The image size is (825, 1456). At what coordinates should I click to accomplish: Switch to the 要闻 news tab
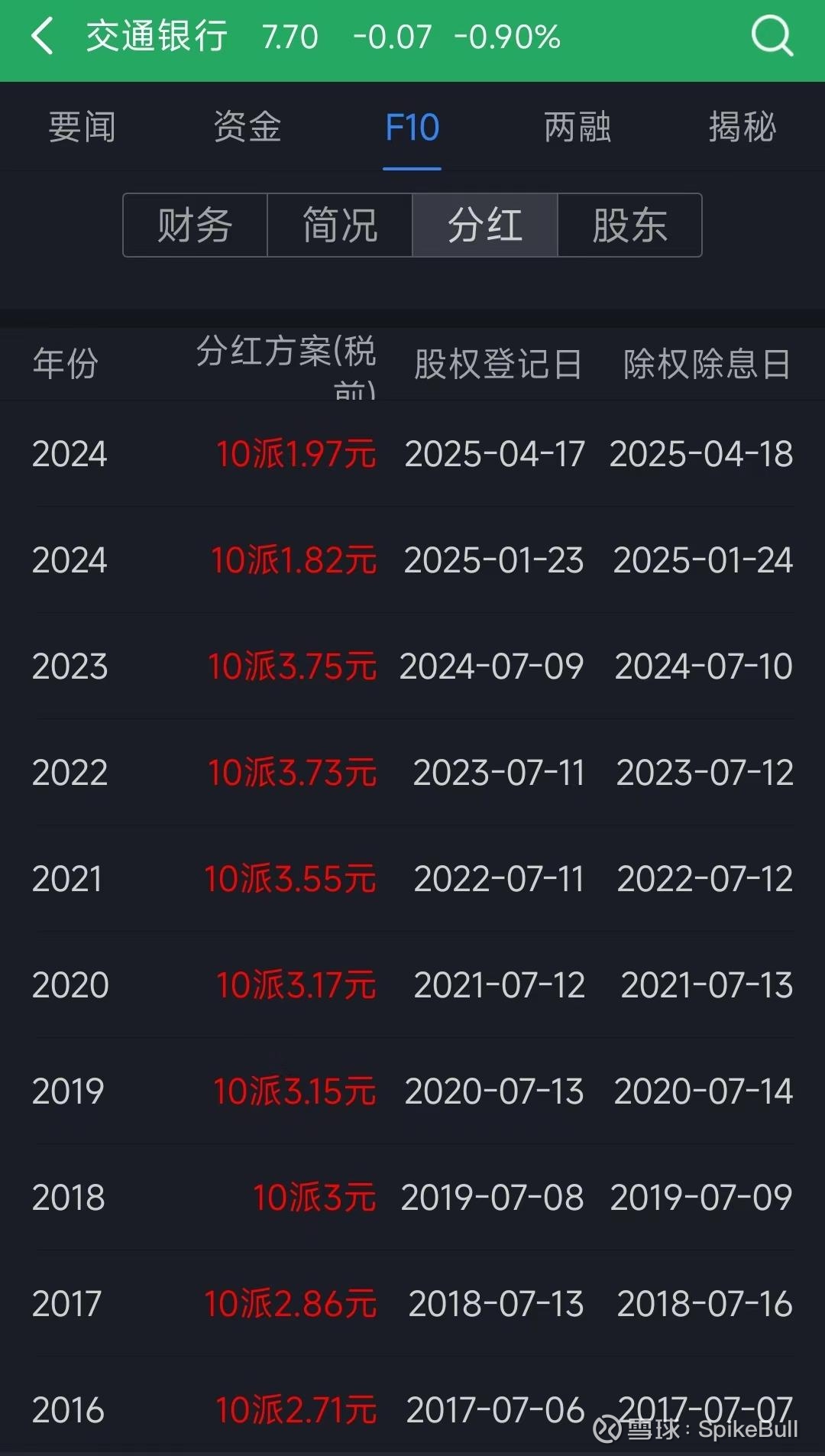[81, 128]
